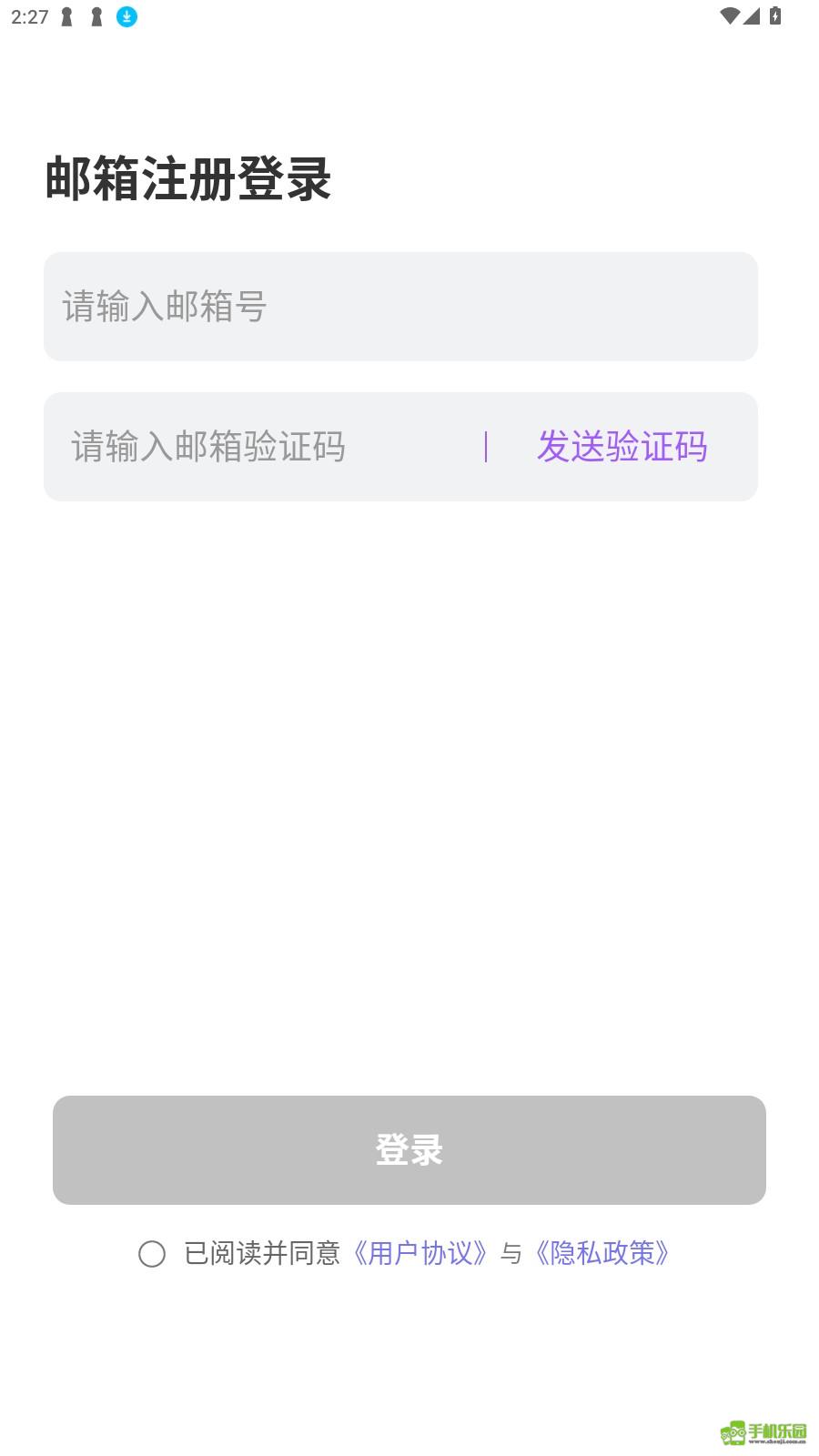Send the verification code
This screenshot has width=819, height=1456.
[622, 447]
